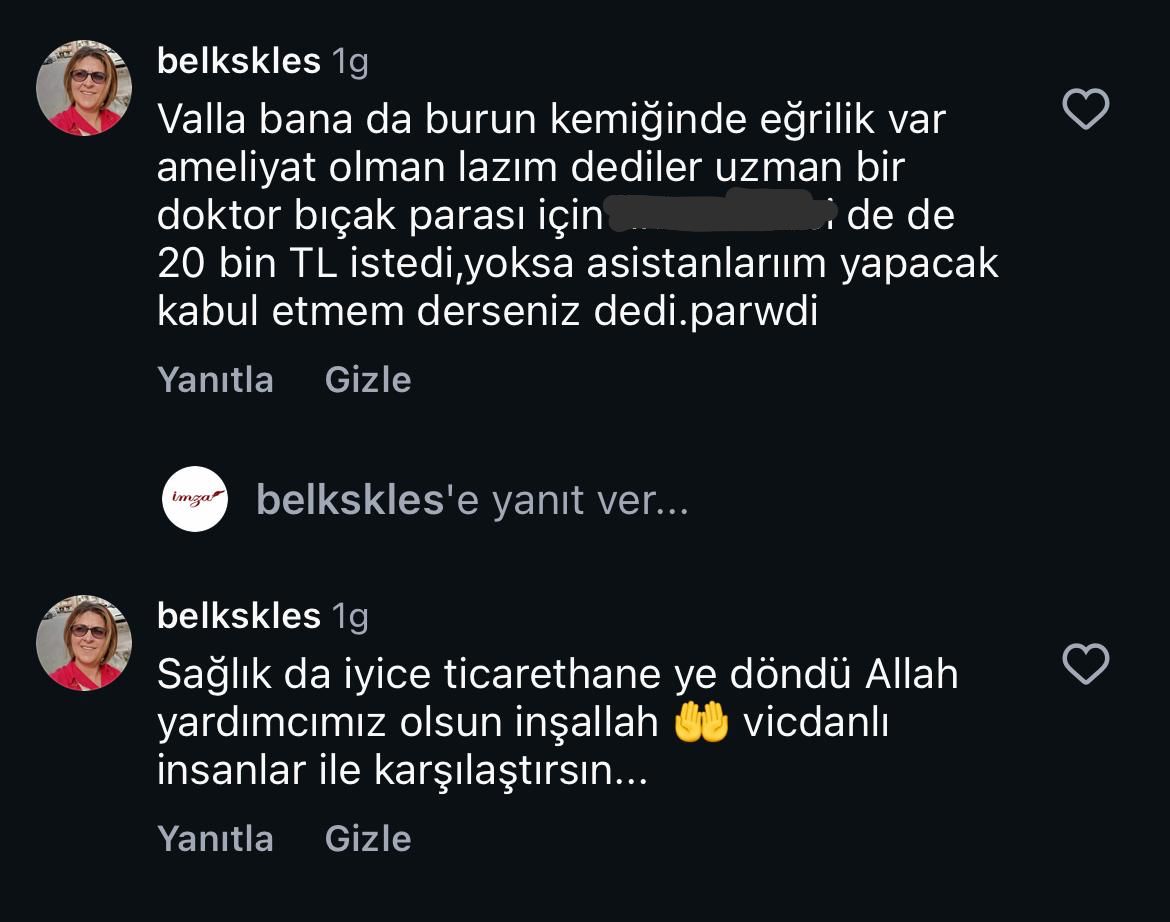This screenshot has width=1170, height=922.
Task: Open the 'belkskles'e yanıt ver...' reply field
Action: point(472,500)
